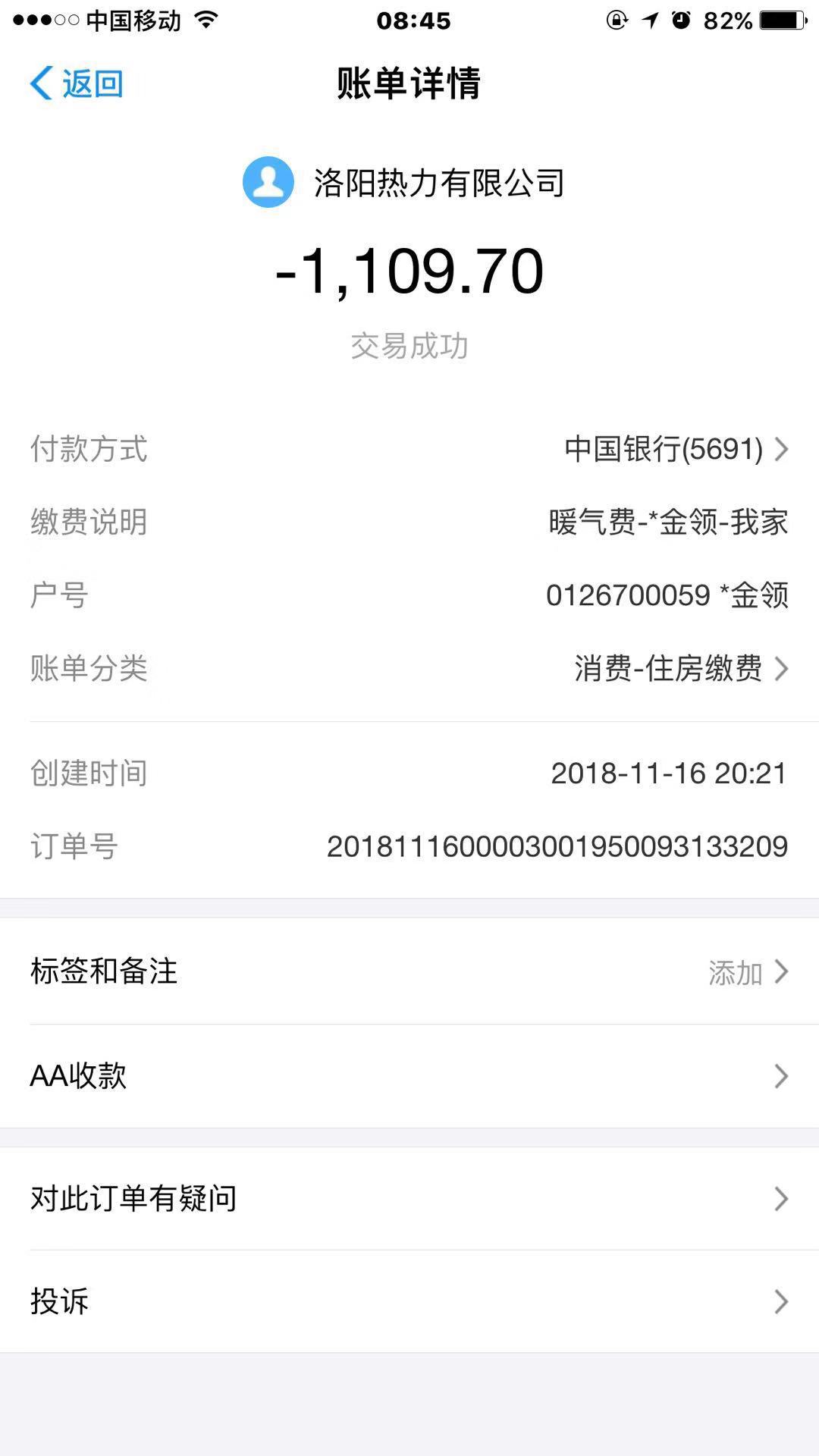Open 洛阳热力有限公司 merchant profile
Screen dimensions: 819x1456
pos(406,183)
